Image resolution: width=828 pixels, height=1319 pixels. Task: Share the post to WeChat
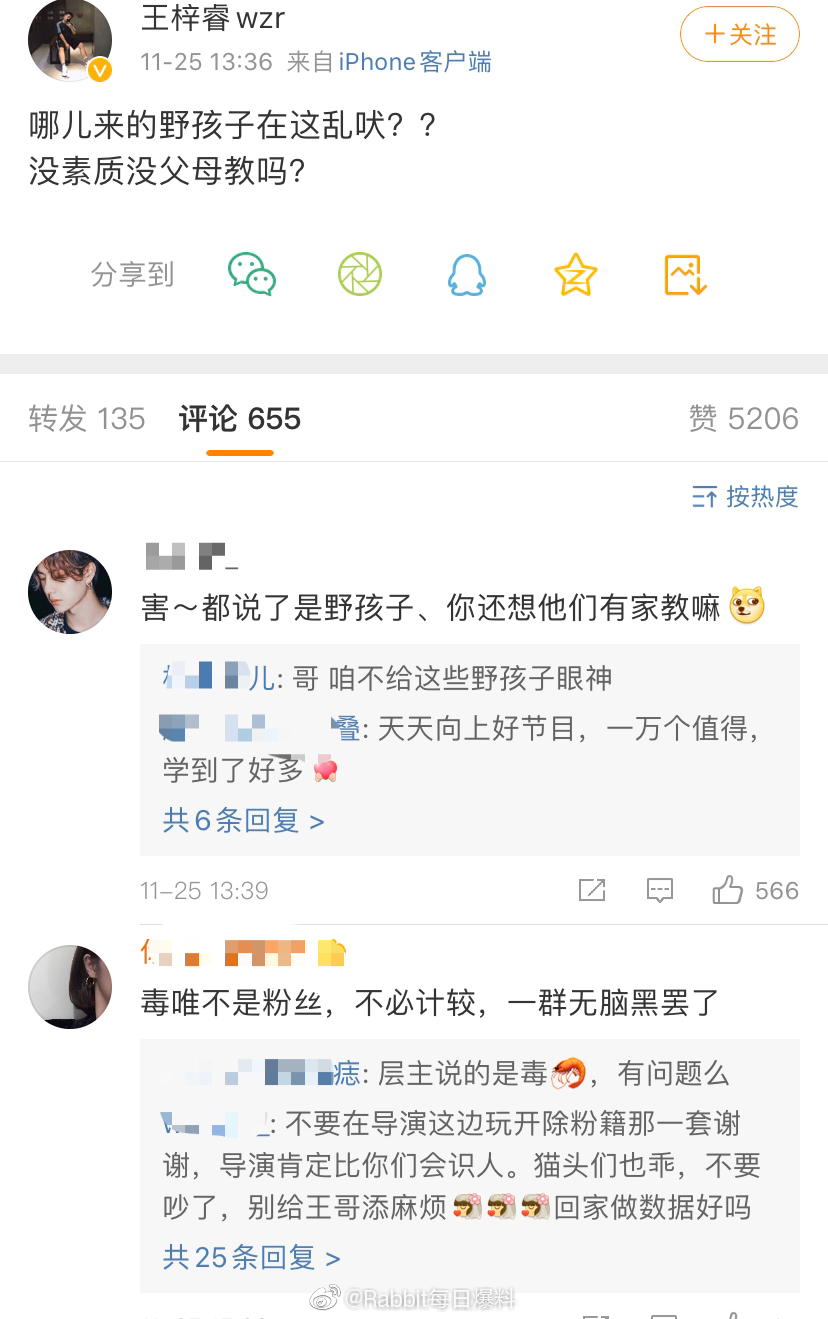pyautogui.click(x=252, y=274)
